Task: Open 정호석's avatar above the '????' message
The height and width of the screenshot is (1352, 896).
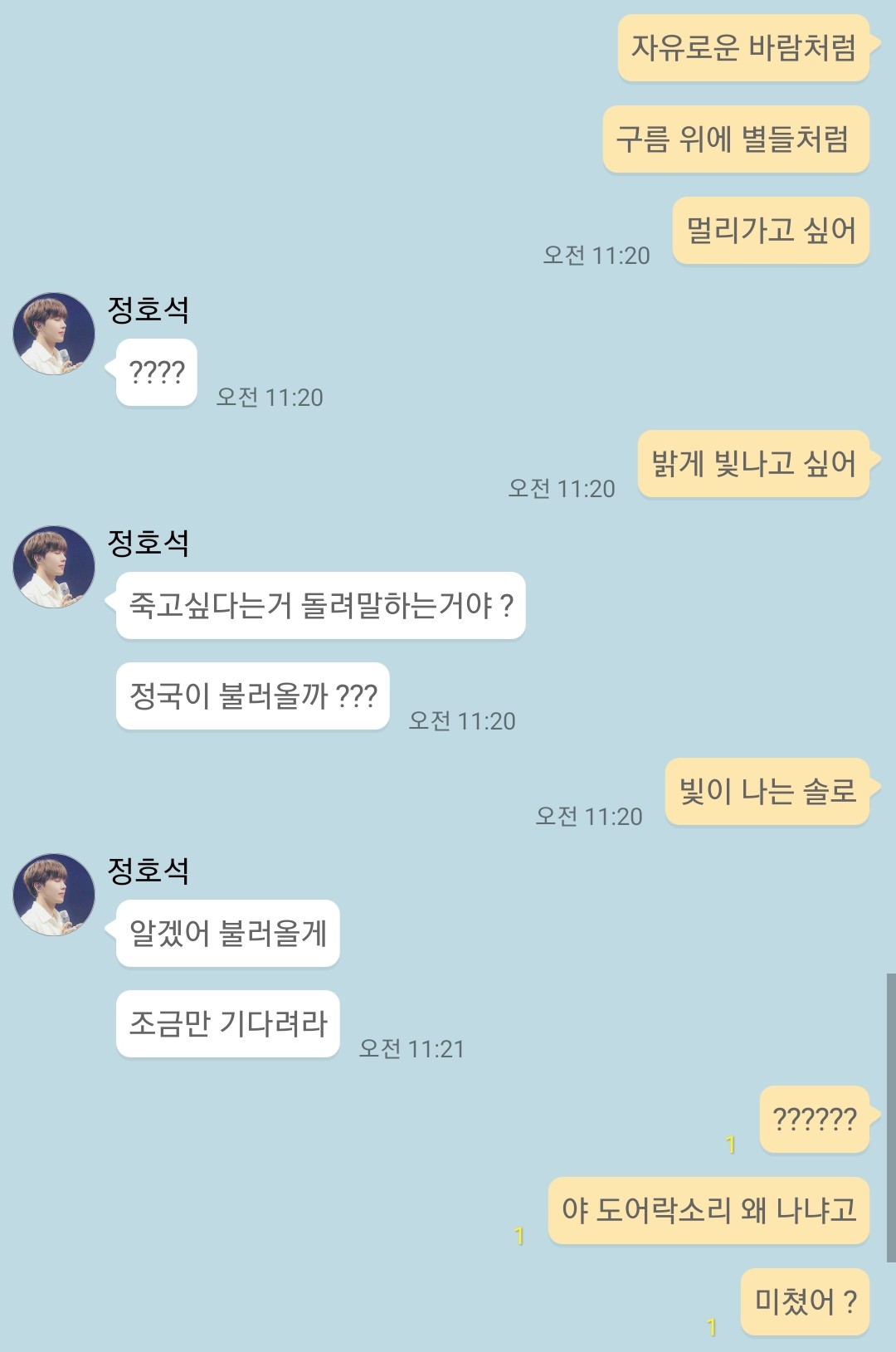Action: (54, 334)
